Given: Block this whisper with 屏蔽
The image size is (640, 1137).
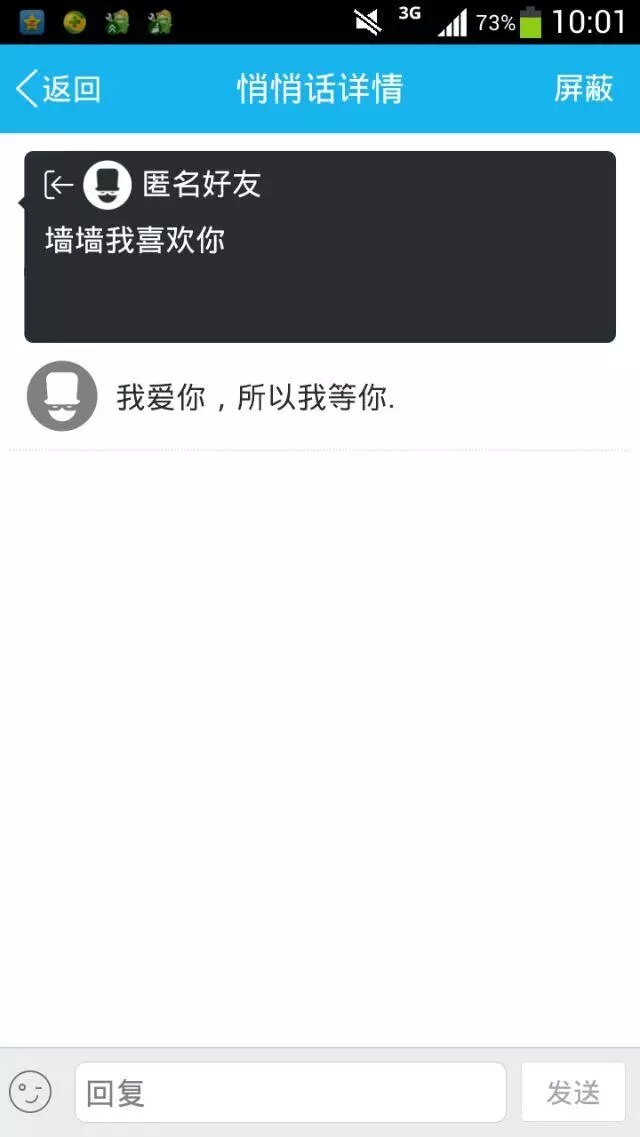Looking at the screenshot, I should pos(584,89).
